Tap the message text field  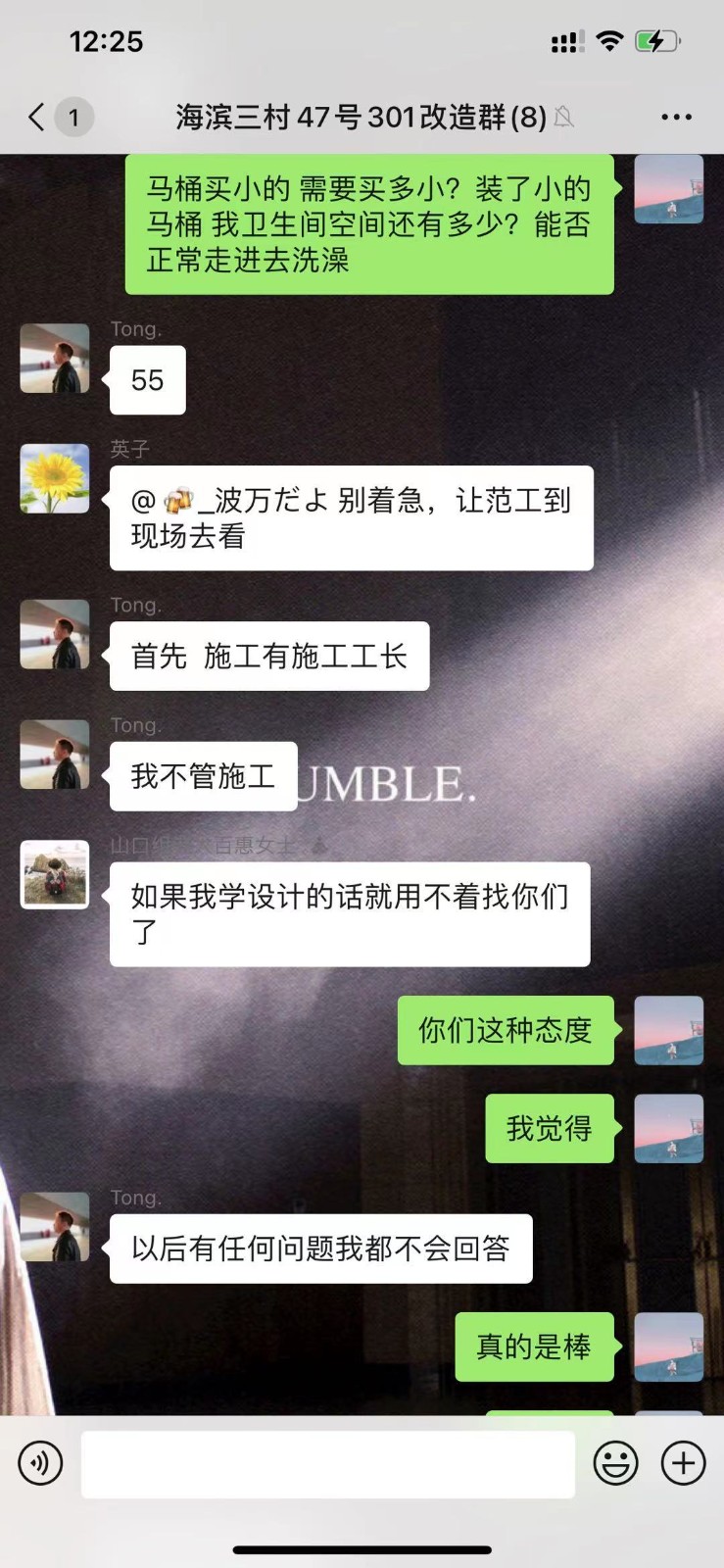327,1463
